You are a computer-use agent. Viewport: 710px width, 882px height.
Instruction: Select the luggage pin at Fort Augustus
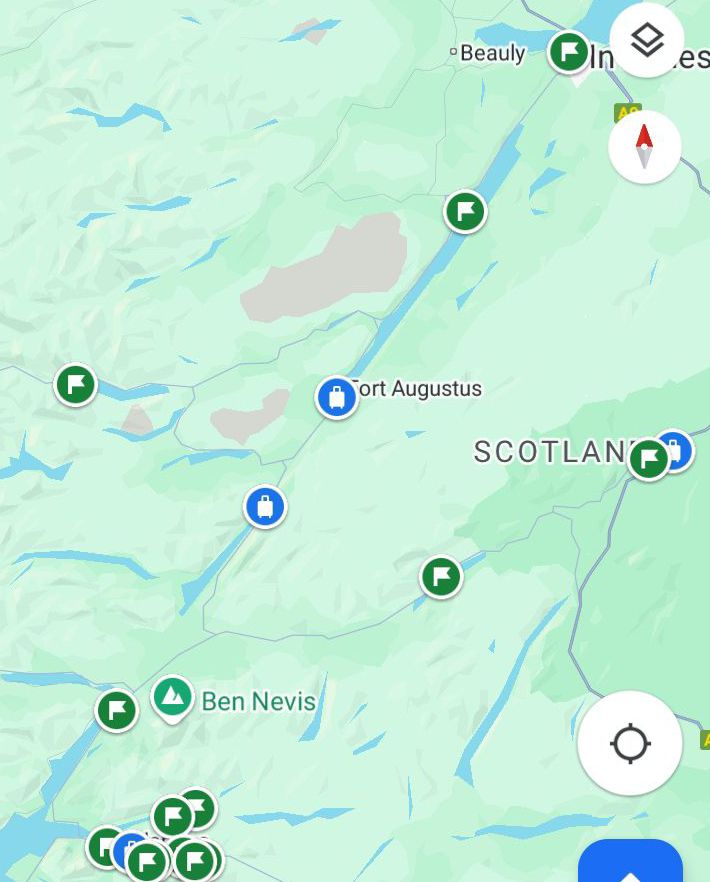click(x=337, y=398)
